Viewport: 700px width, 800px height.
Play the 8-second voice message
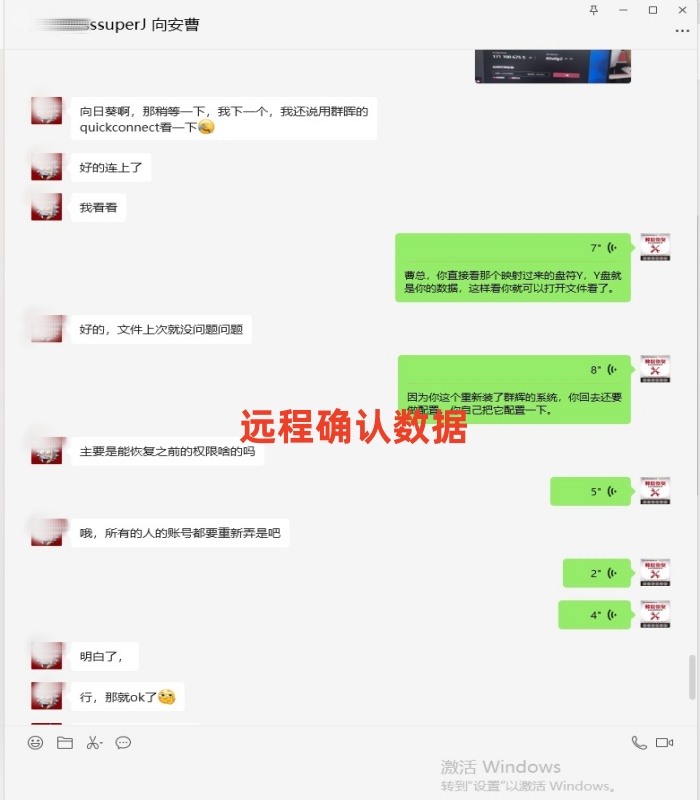(x=514, y=370)
